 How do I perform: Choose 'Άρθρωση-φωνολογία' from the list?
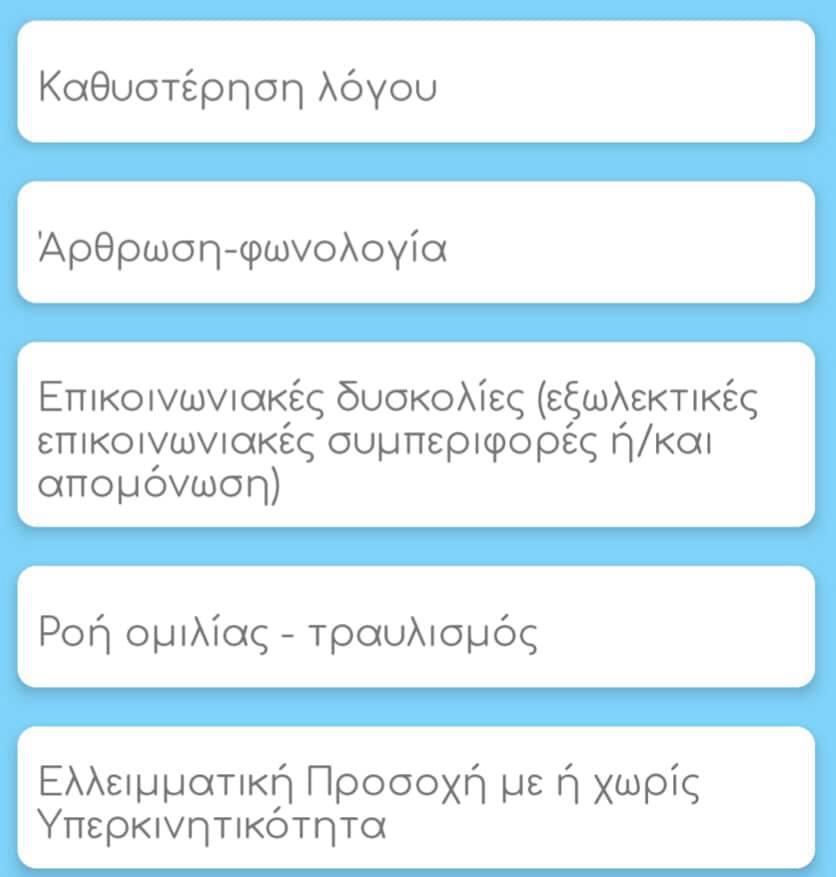pos(416,244)
